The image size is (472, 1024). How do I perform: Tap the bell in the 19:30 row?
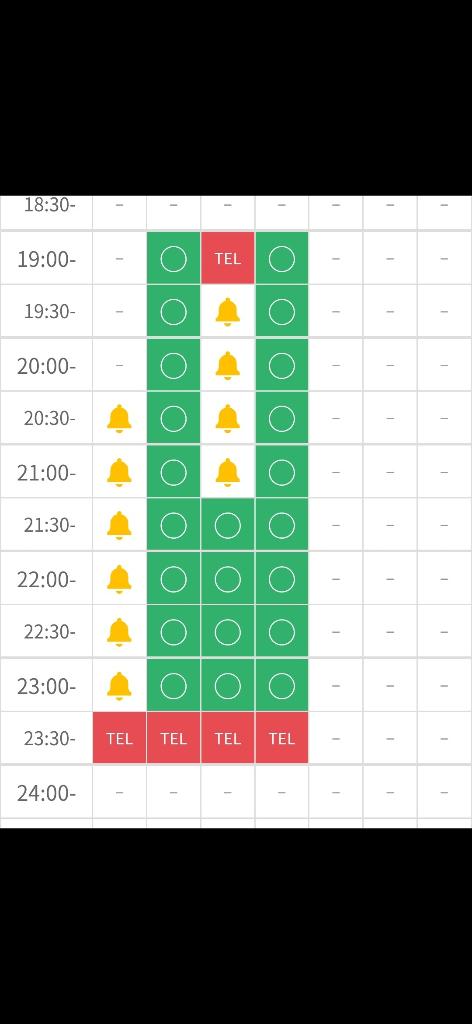coord(227,312)
